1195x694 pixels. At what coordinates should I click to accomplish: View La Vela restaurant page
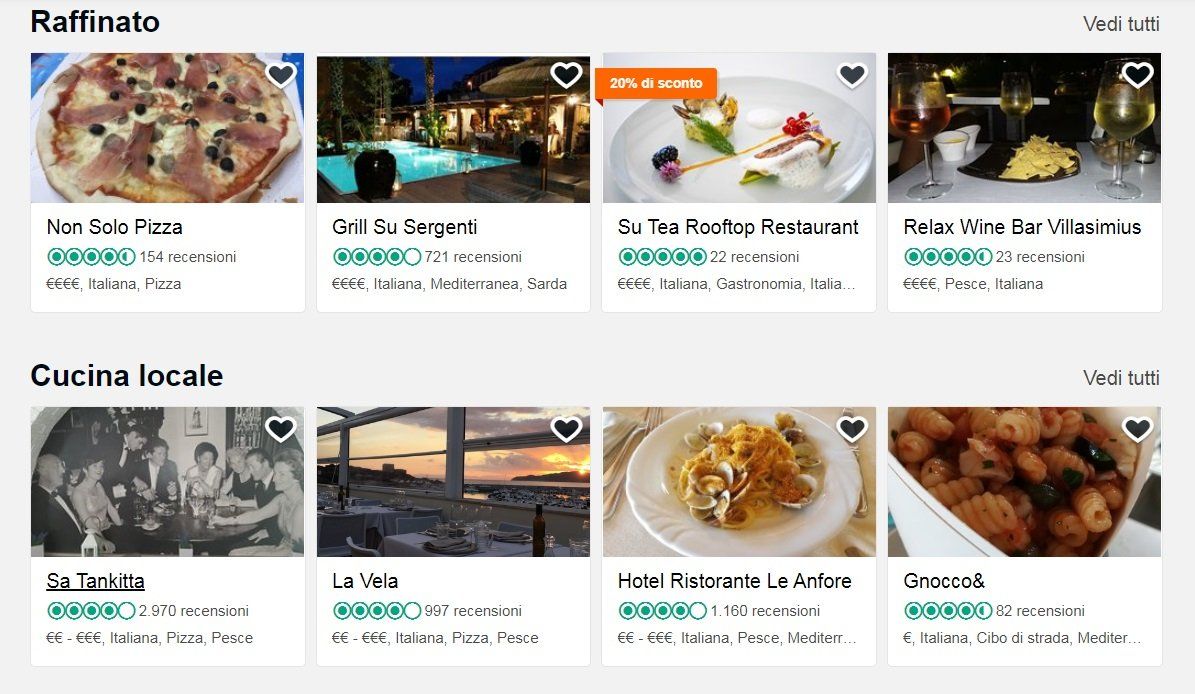pyautogui.click(x=365, y=581)
